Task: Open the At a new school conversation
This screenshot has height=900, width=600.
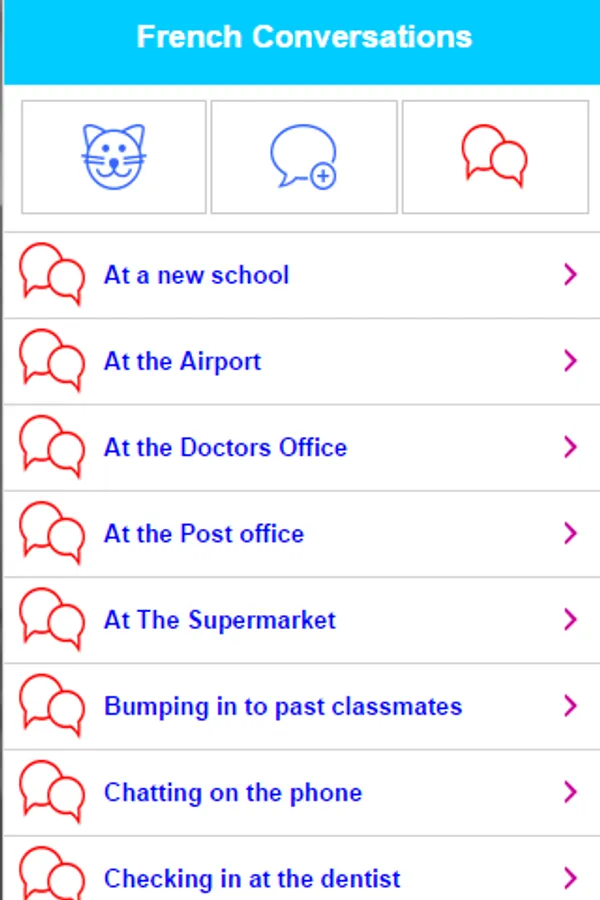Action: click(300, 275)
